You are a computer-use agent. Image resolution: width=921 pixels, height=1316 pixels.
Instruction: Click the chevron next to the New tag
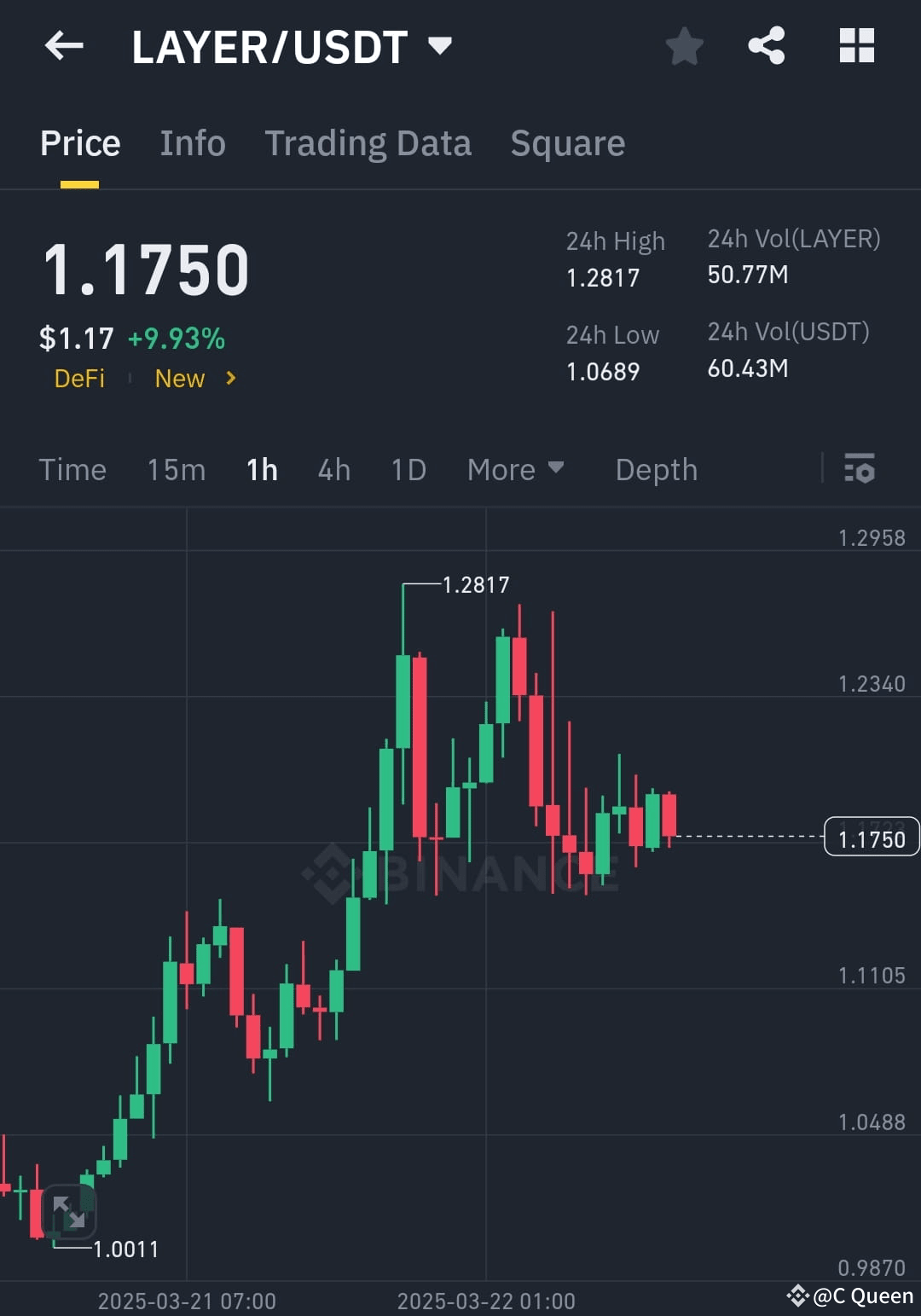pyautogui.click(x=229, y=379)
